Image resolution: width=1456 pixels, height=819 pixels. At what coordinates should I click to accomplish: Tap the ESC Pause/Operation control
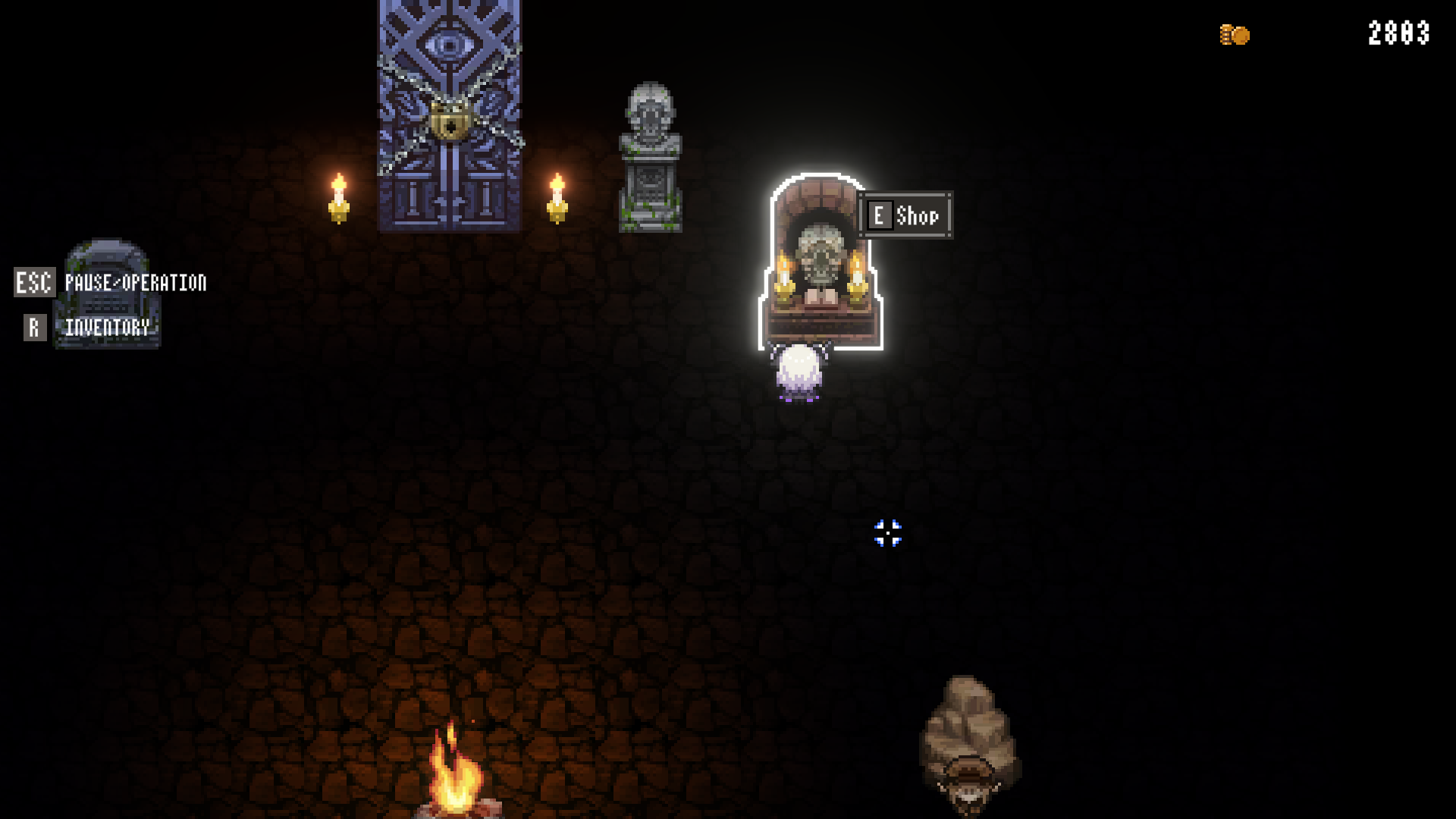(111, 282)
